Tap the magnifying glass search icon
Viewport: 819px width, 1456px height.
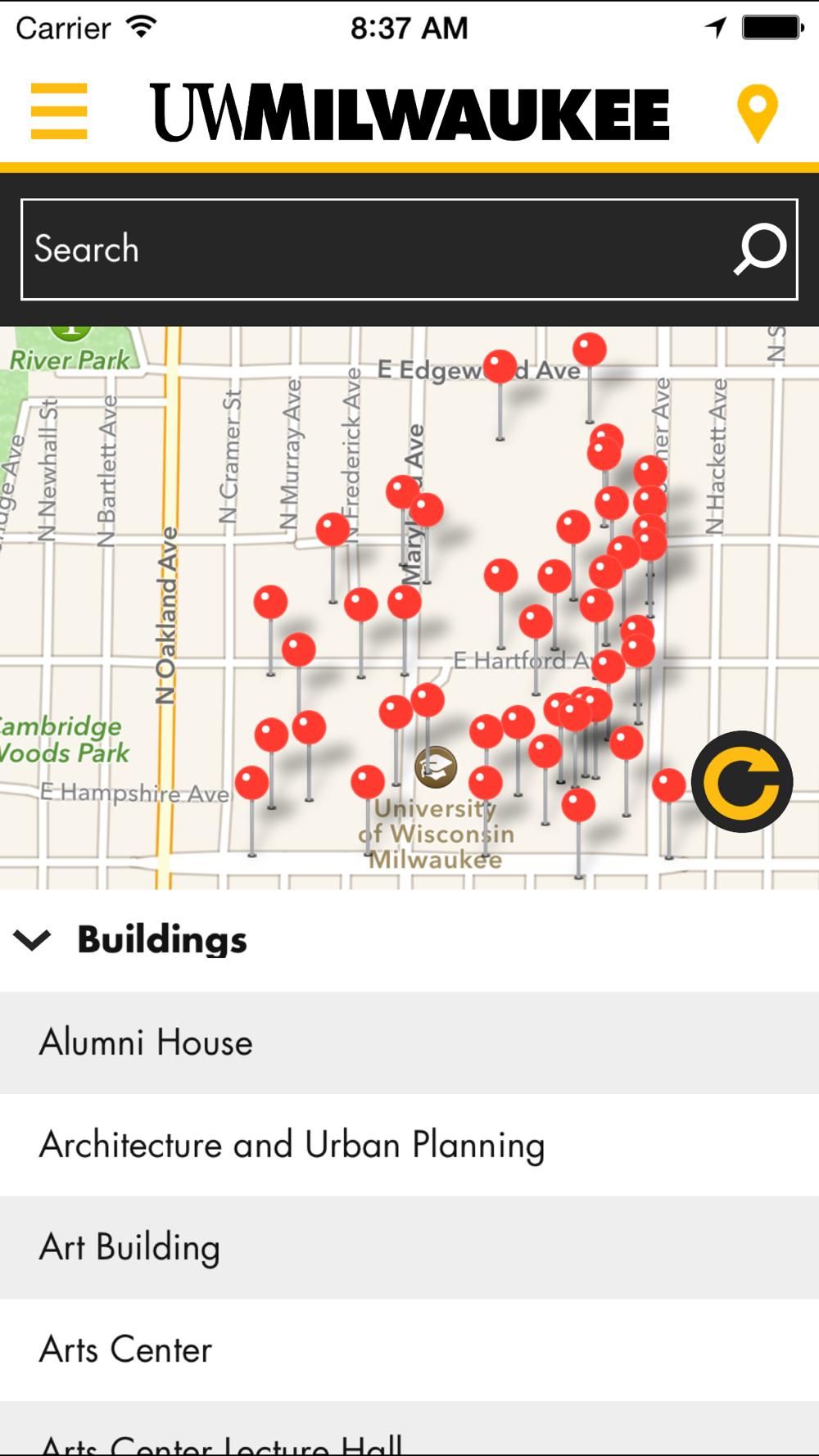pyautogui.click(x=760, y=249)
